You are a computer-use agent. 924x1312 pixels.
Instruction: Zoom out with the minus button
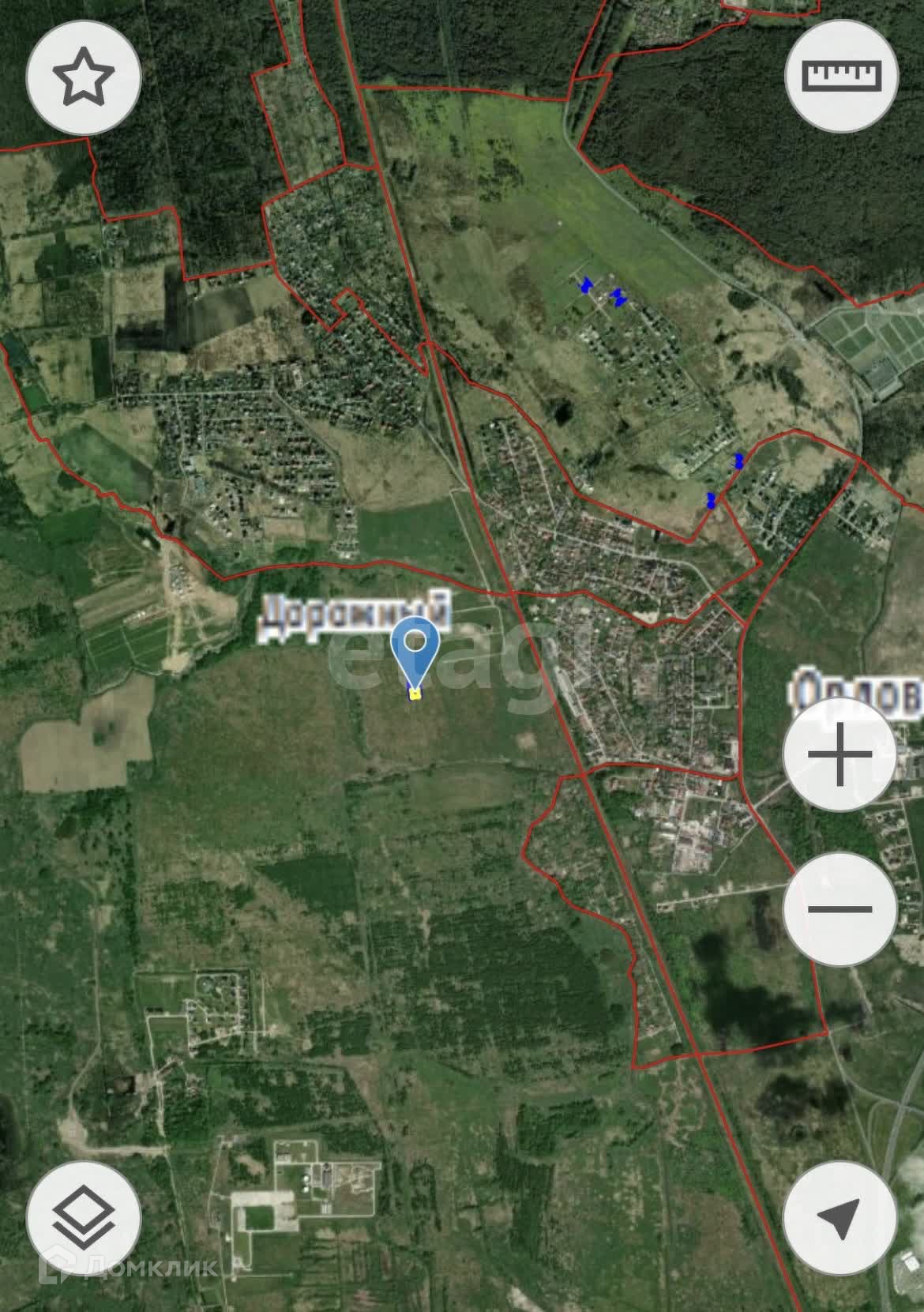tap(839, 908)
